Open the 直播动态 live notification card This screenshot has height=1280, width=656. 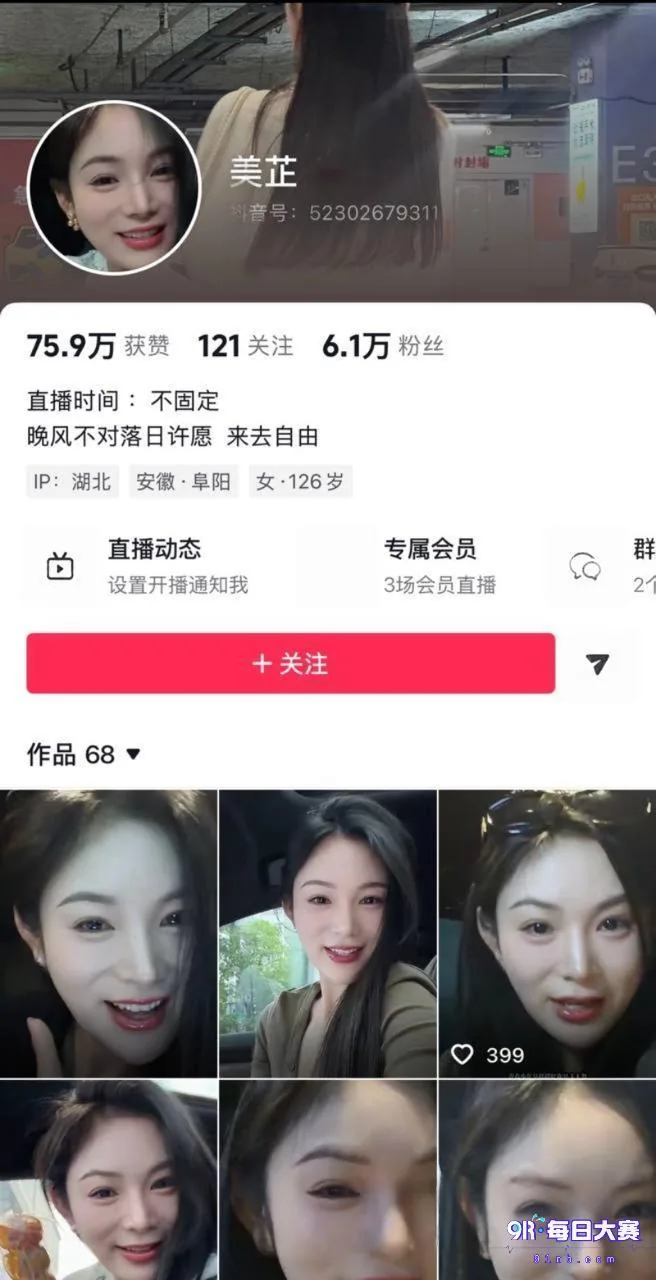[x=161, y=566]
